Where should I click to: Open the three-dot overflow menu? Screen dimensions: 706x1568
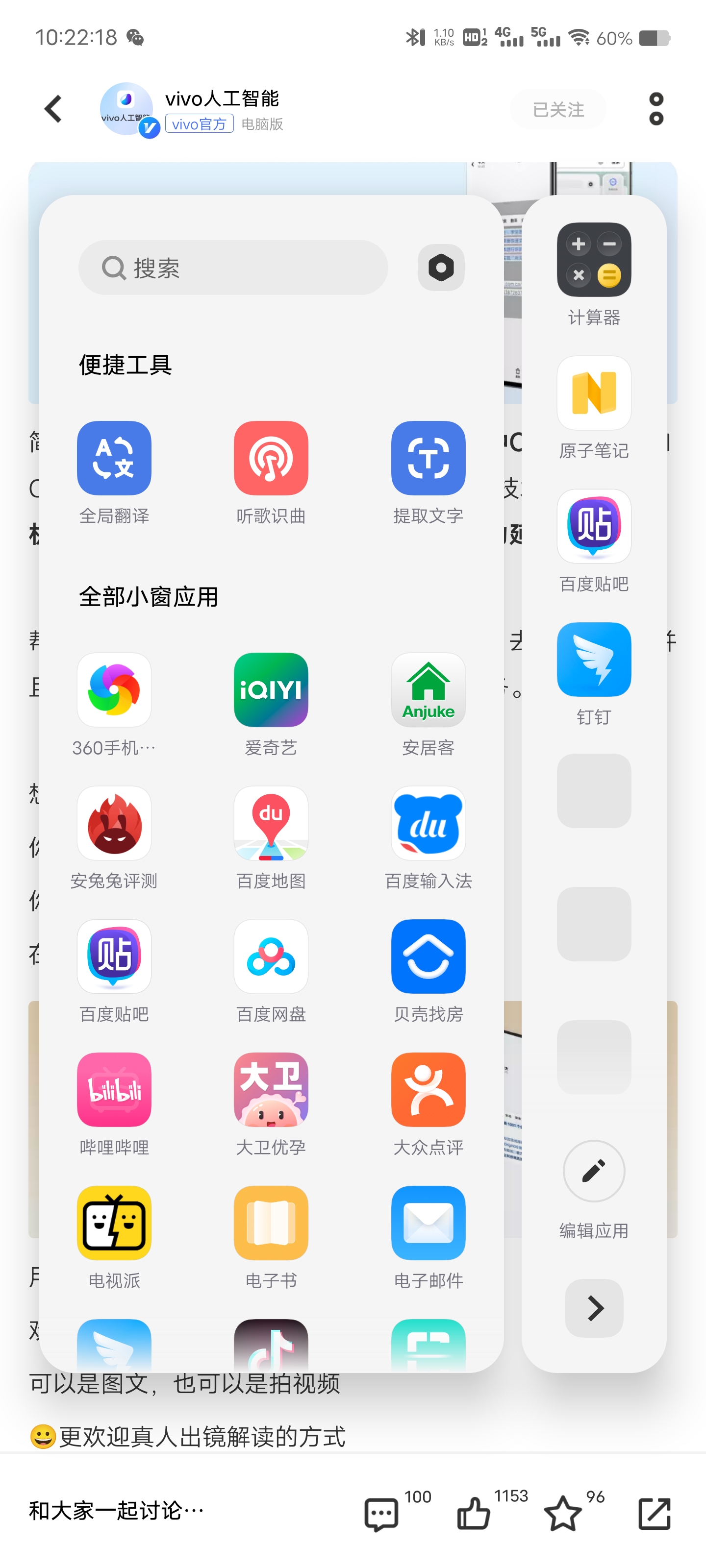pos(656,109)
